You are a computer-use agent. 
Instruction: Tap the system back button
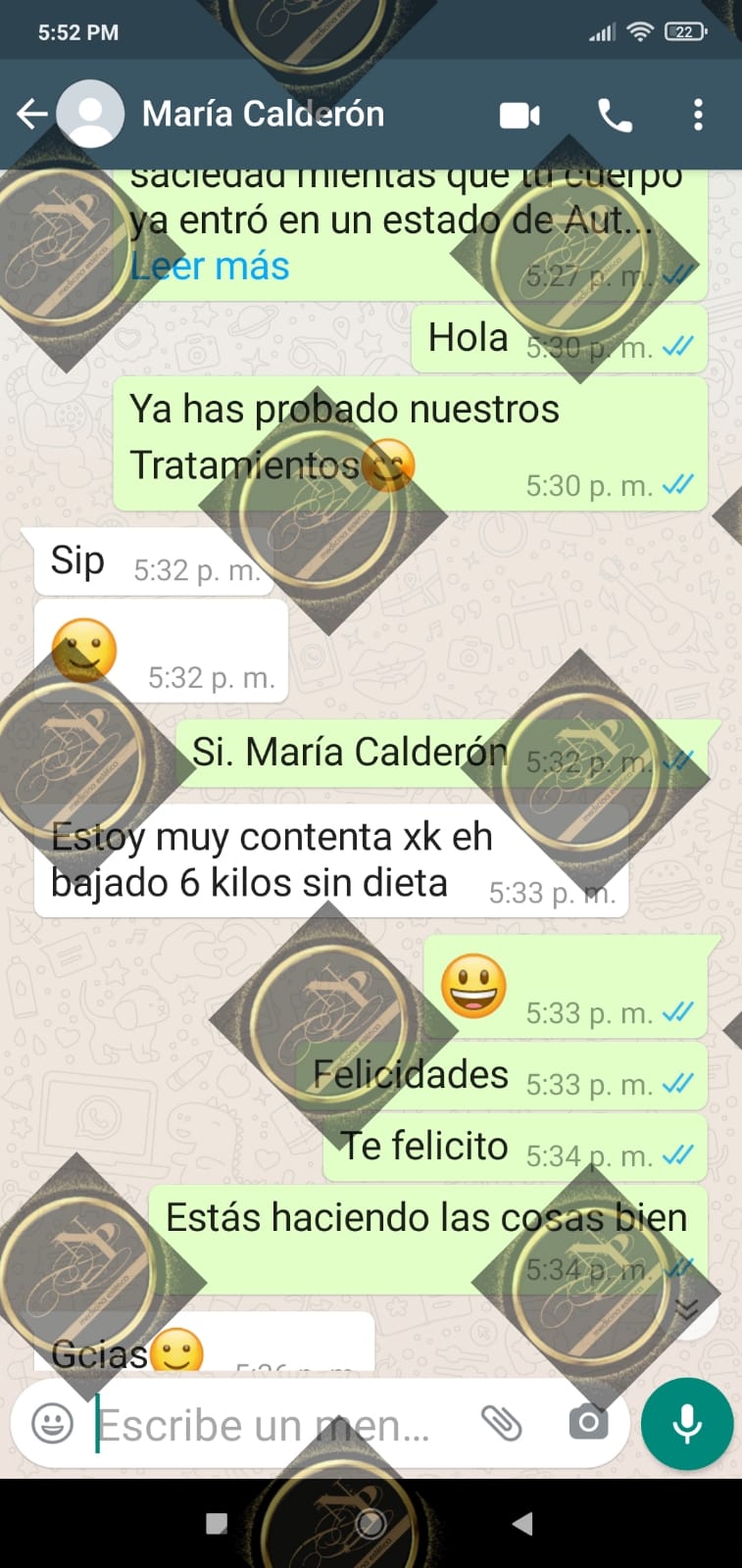pos(522,1523)
